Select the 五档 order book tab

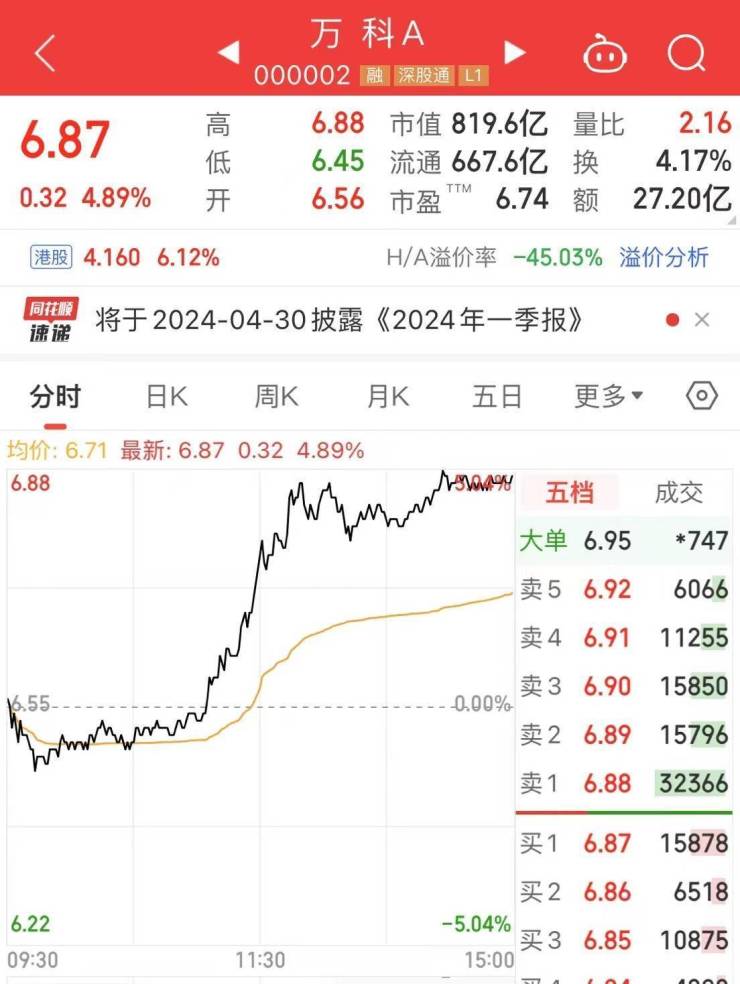pyautogui.click(x=569, y=492)
